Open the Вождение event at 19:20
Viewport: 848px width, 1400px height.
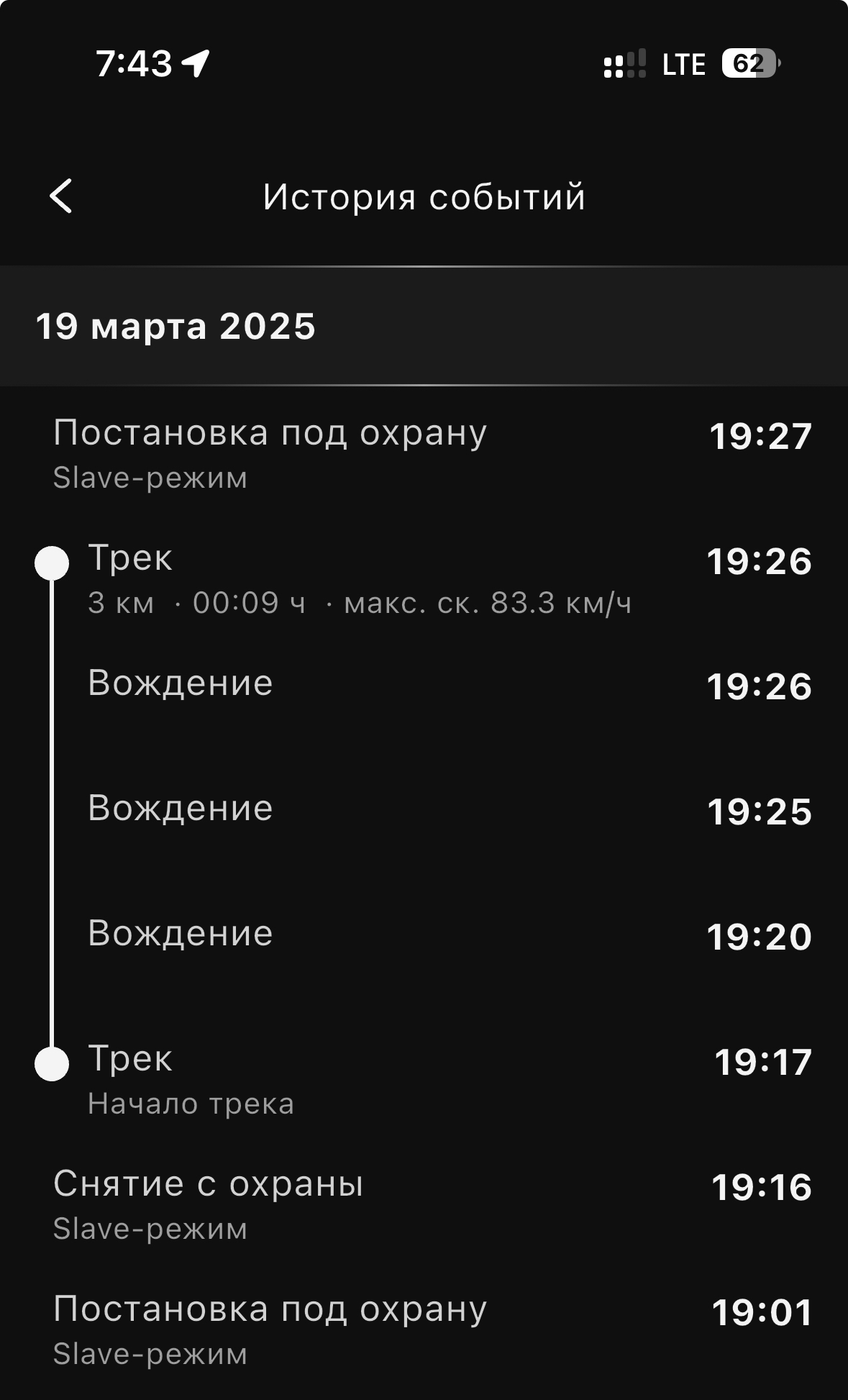(x=424, y=935)
